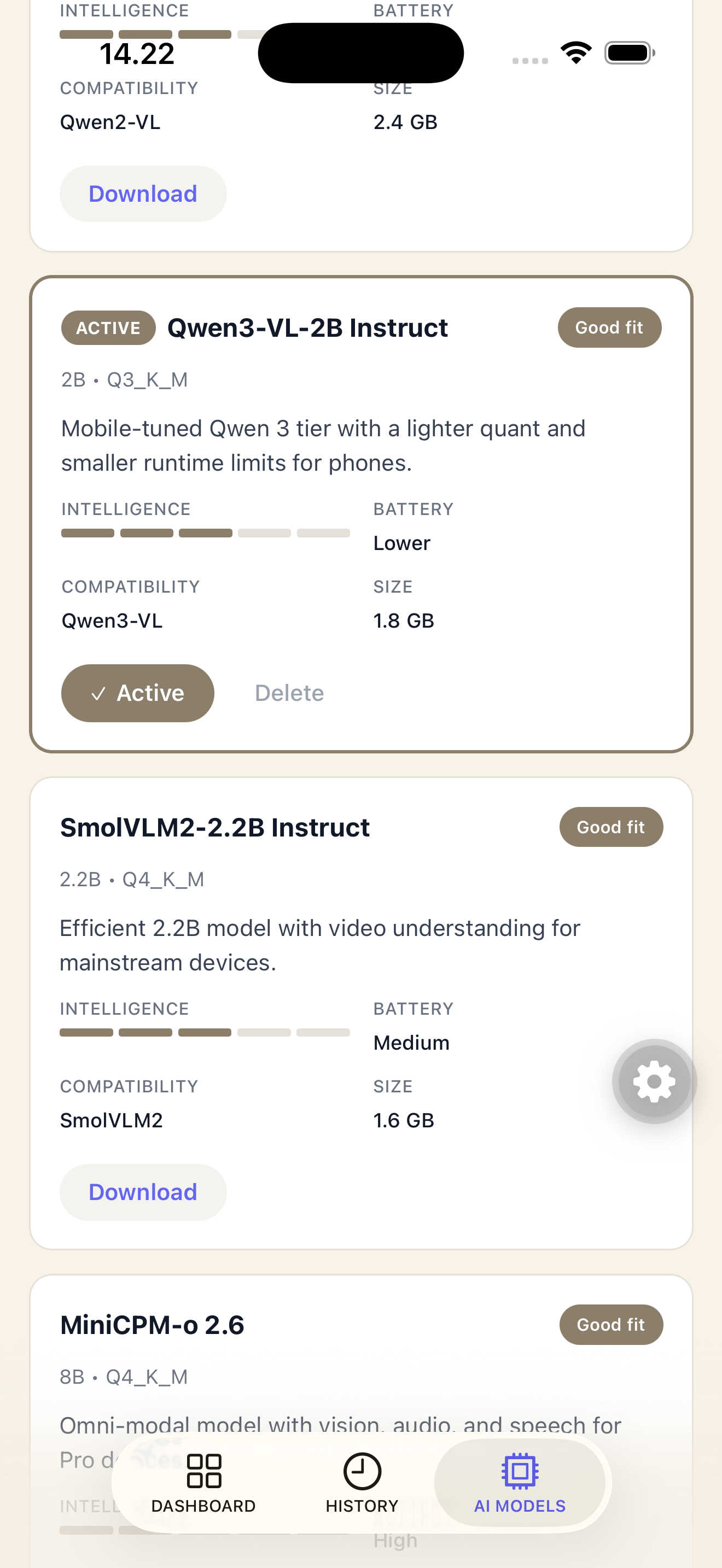Viewport: 722px width, 1568px height.
Task: Delete the Qwen3-VL-2B Instruct model
Action: click(x=289, y=693)
